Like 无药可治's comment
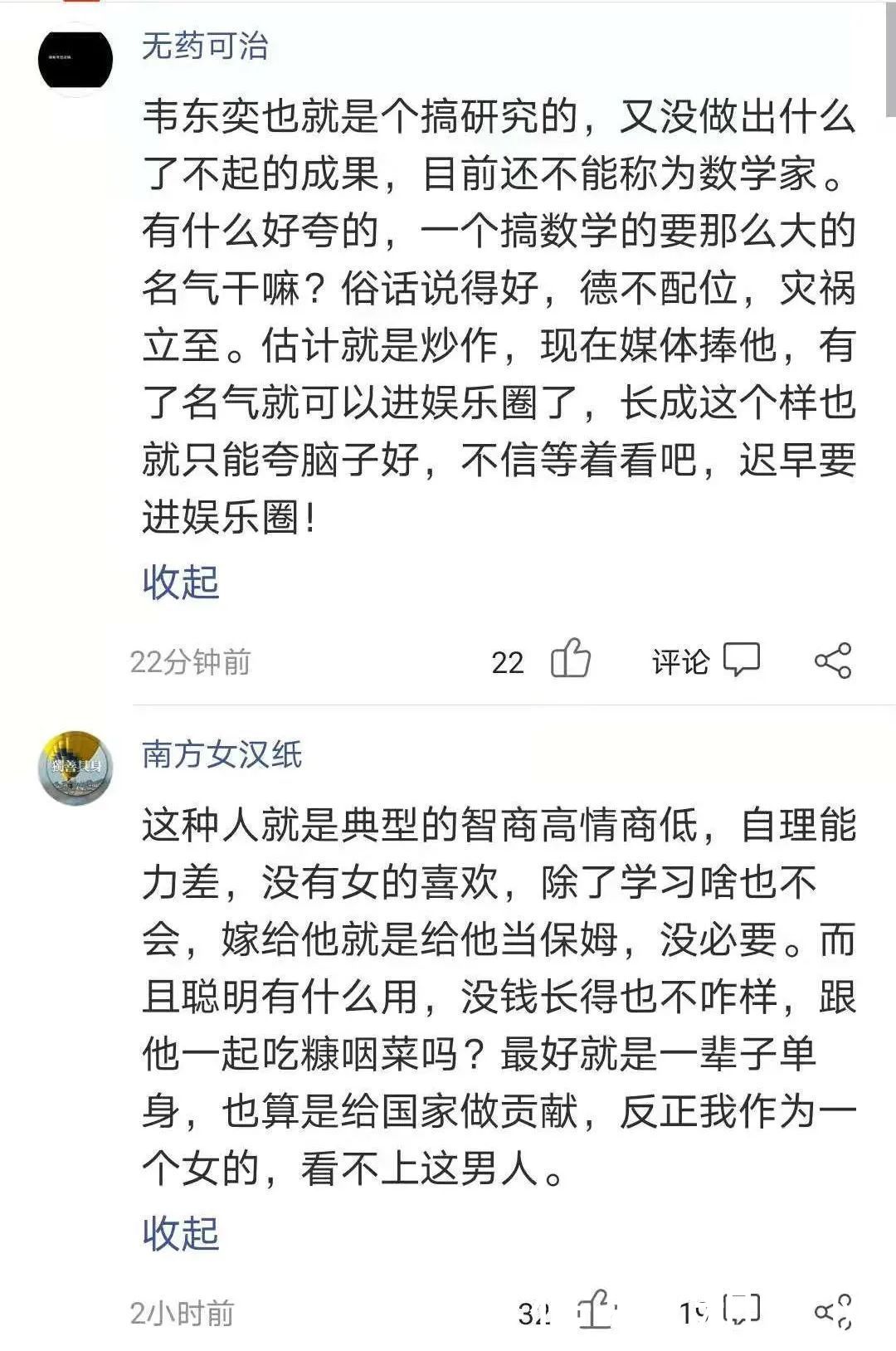 point(570,661)
